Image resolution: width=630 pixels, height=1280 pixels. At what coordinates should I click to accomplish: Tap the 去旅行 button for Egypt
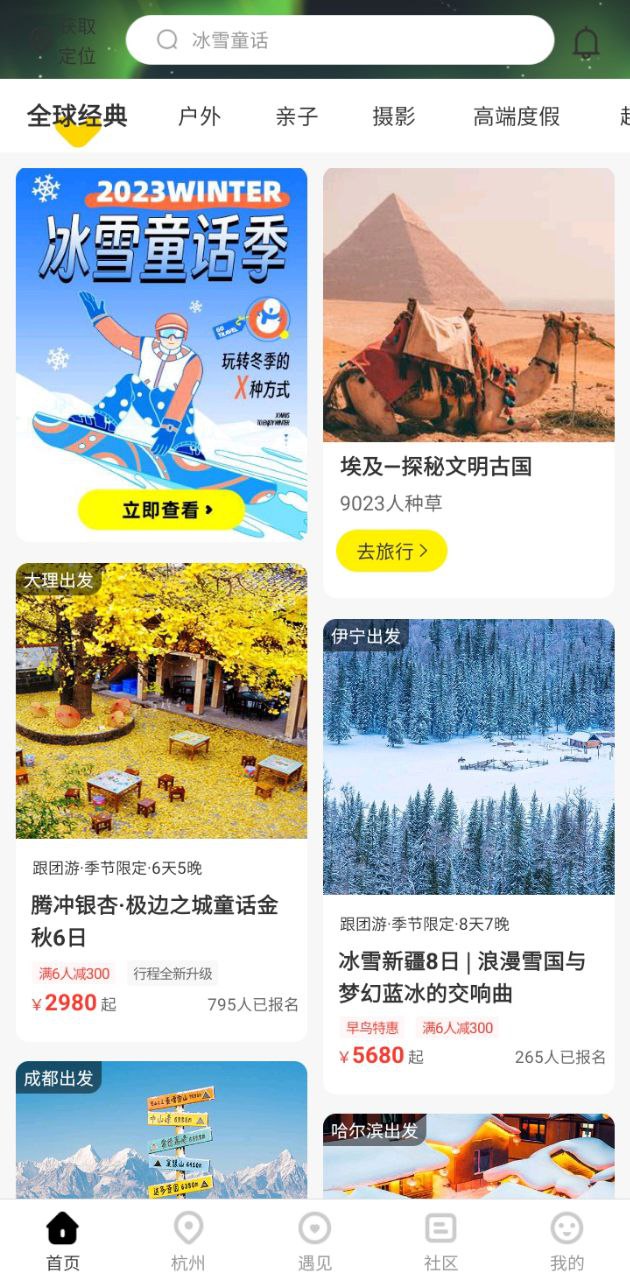click(x=391, y=551)
